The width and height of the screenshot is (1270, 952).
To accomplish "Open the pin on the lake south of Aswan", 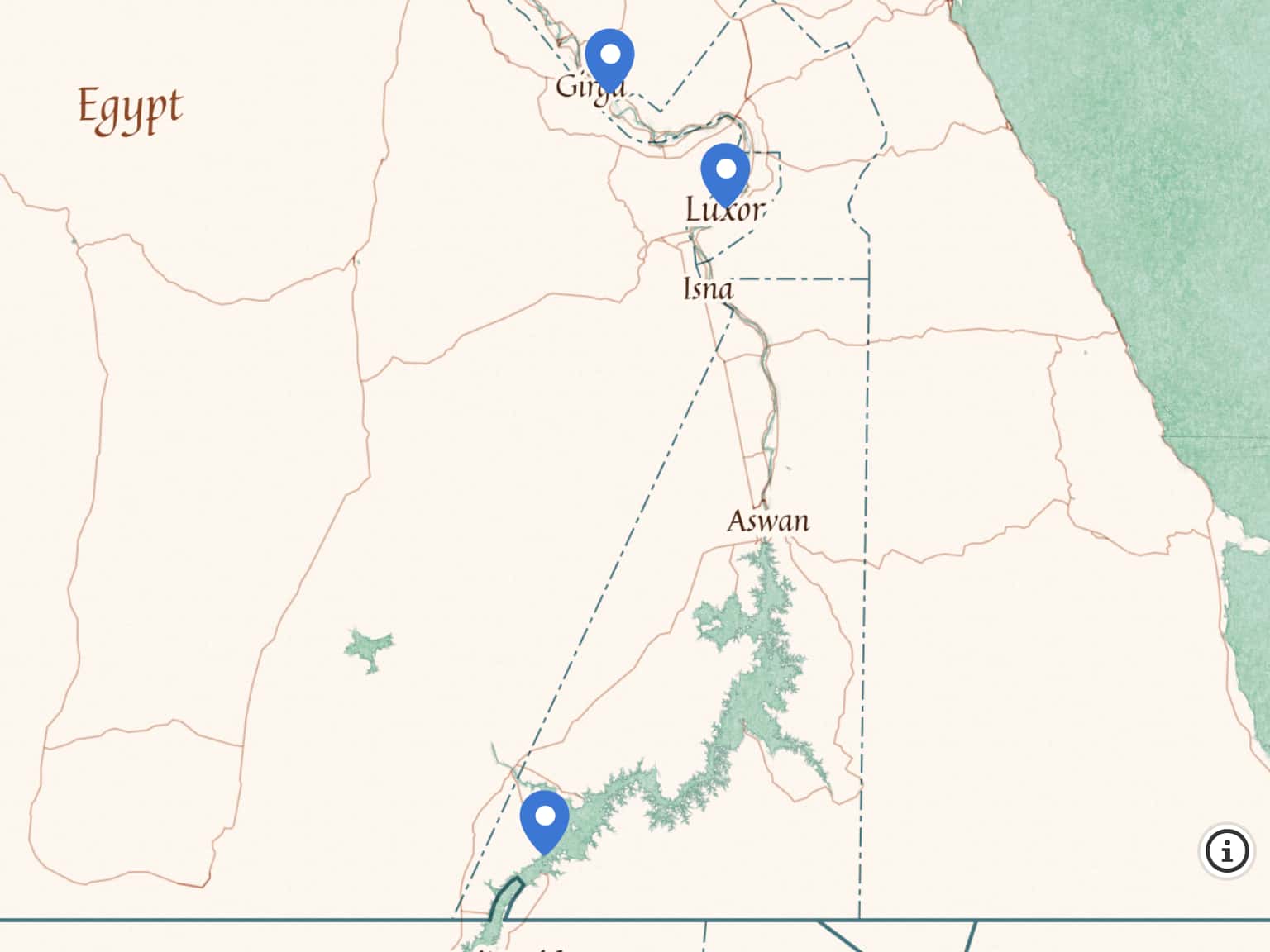I will click(x=545, y=818).
